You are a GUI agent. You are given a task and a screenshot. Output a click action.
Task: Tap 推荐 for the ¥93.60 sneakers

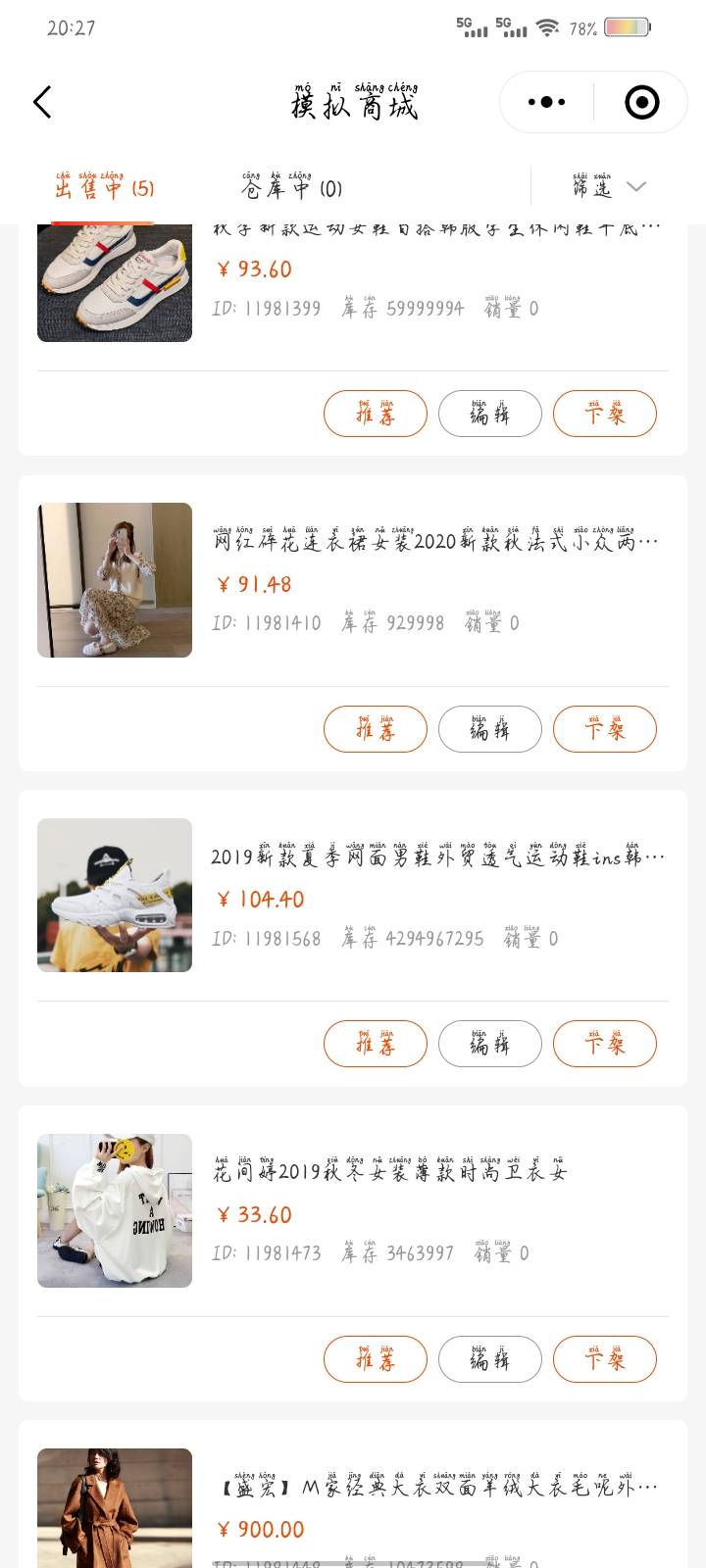coord(376,414)
